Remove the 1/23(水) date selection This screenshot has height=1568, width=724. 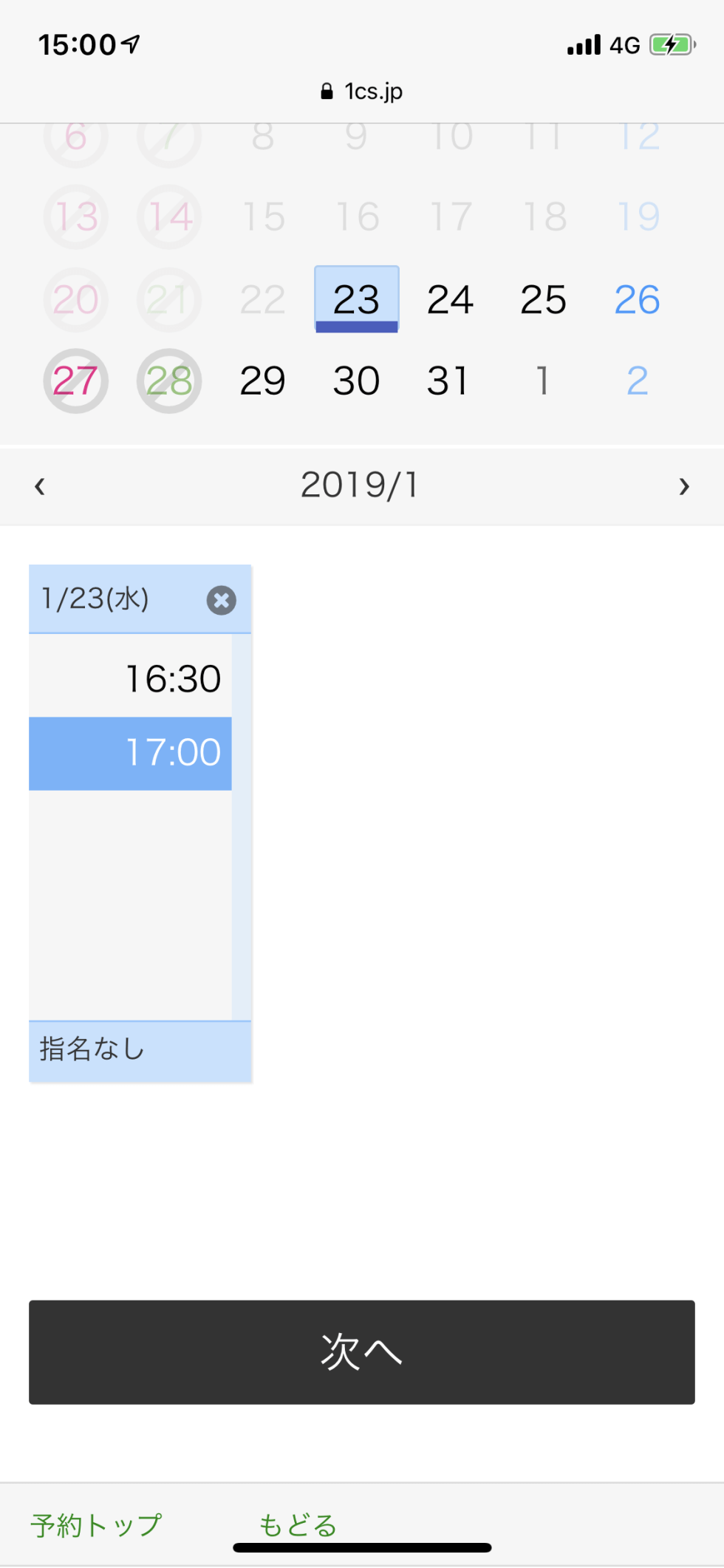221,600
